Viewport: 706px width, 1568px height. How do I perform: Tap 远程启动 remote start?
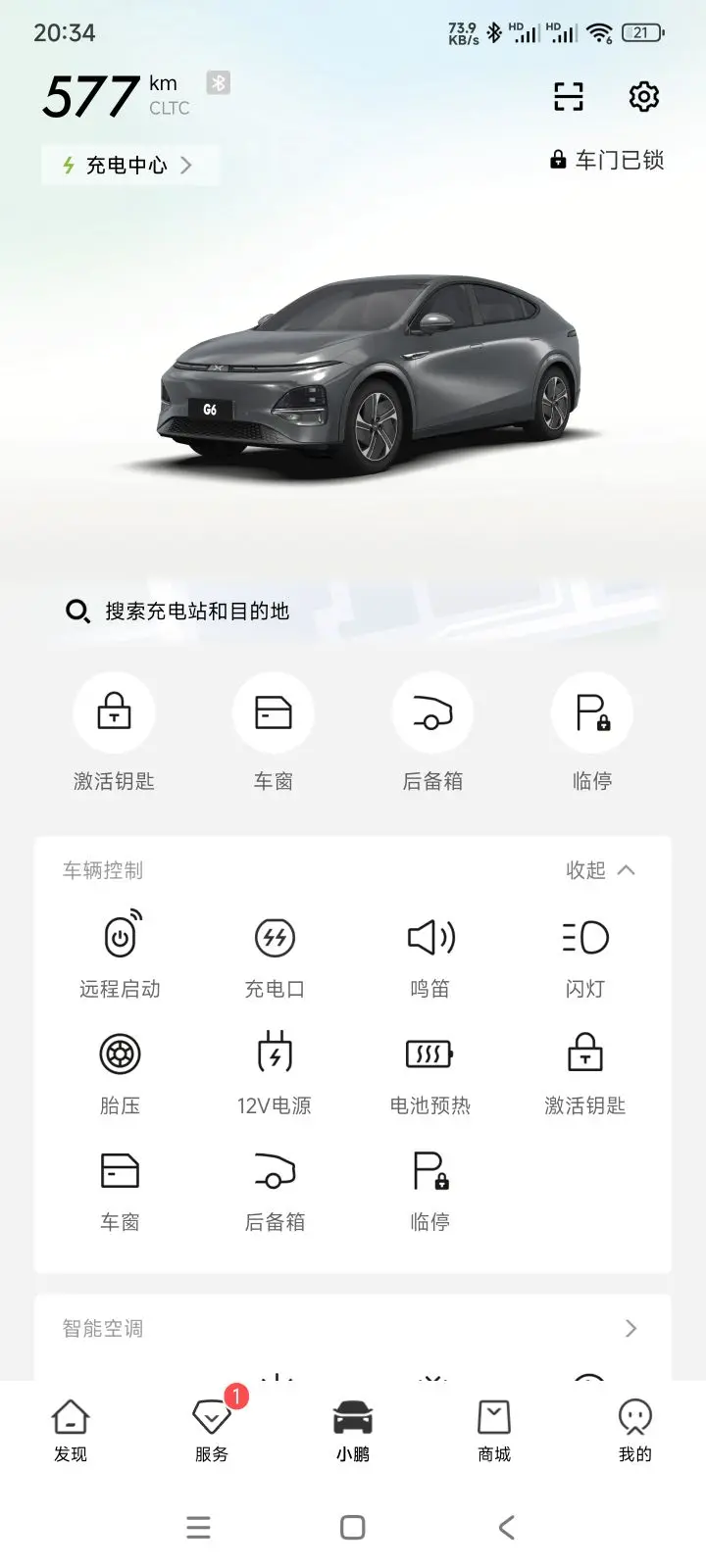point(120,955)
